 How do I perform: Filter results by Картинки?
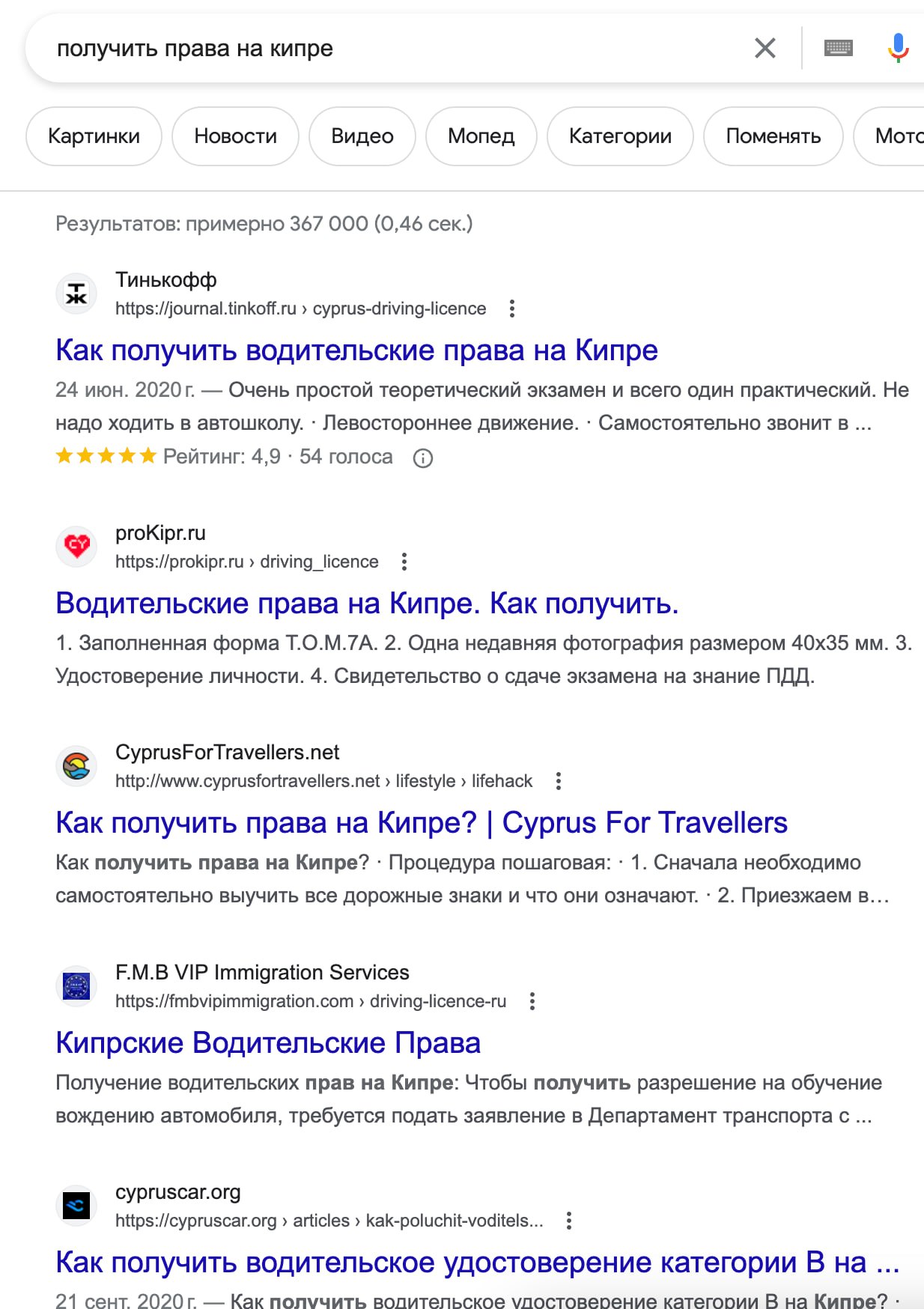[94, 136]
